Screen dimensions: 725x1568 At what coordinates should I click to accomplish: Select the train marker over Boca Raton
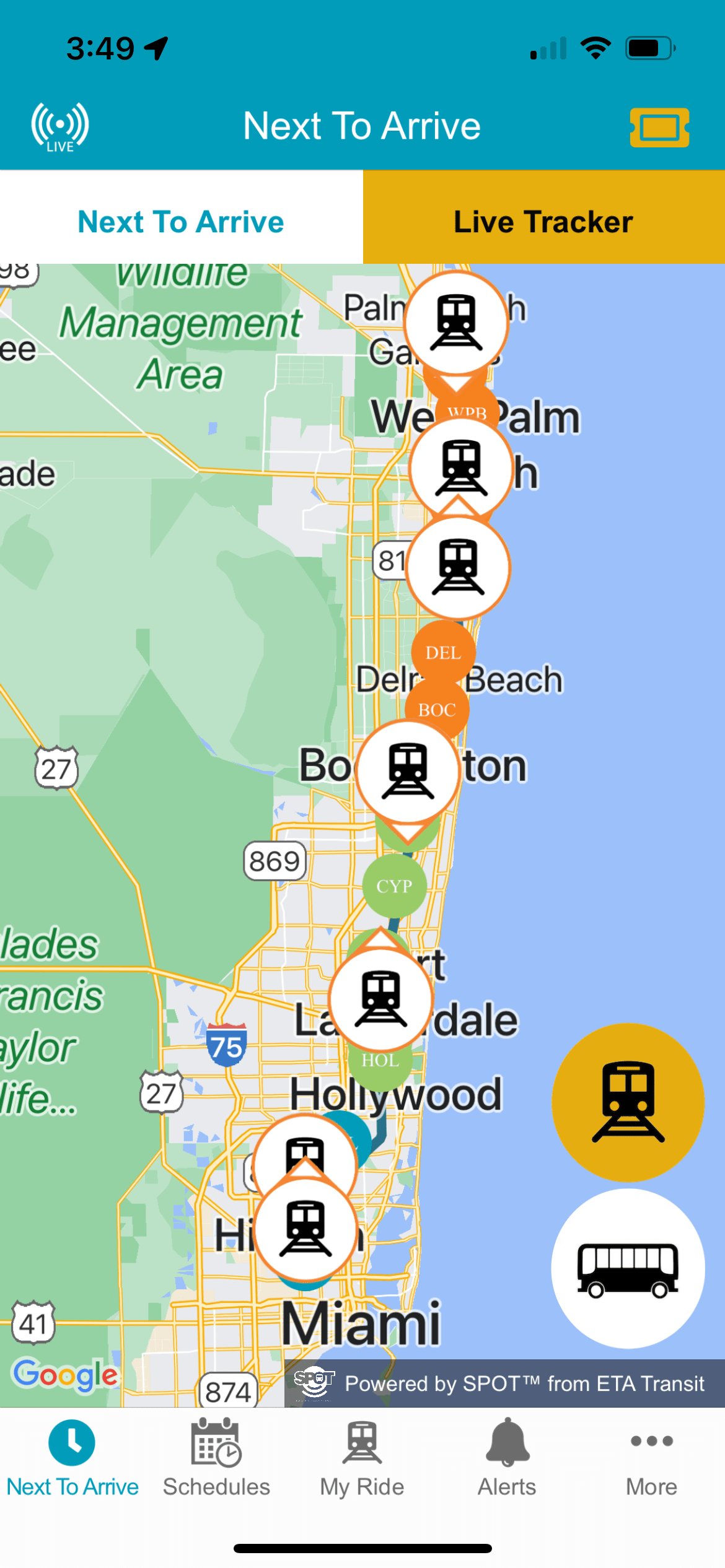point(408,771)
